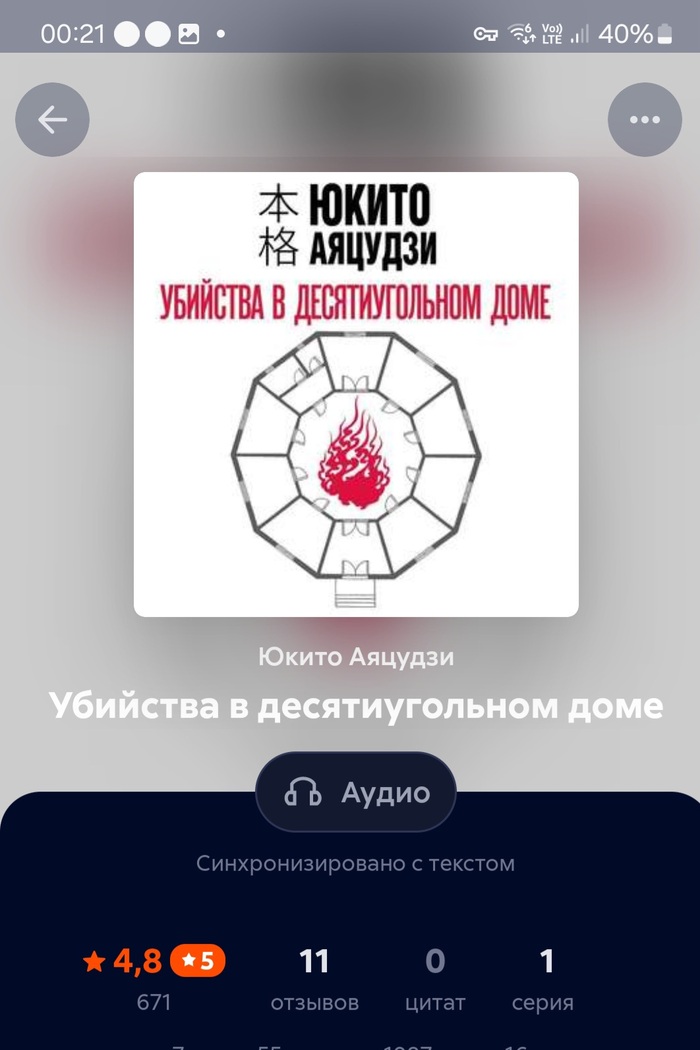Go back using the arrow button
Image resolution: width=700 pixels, height=1050 pixels.
point(52,120)
